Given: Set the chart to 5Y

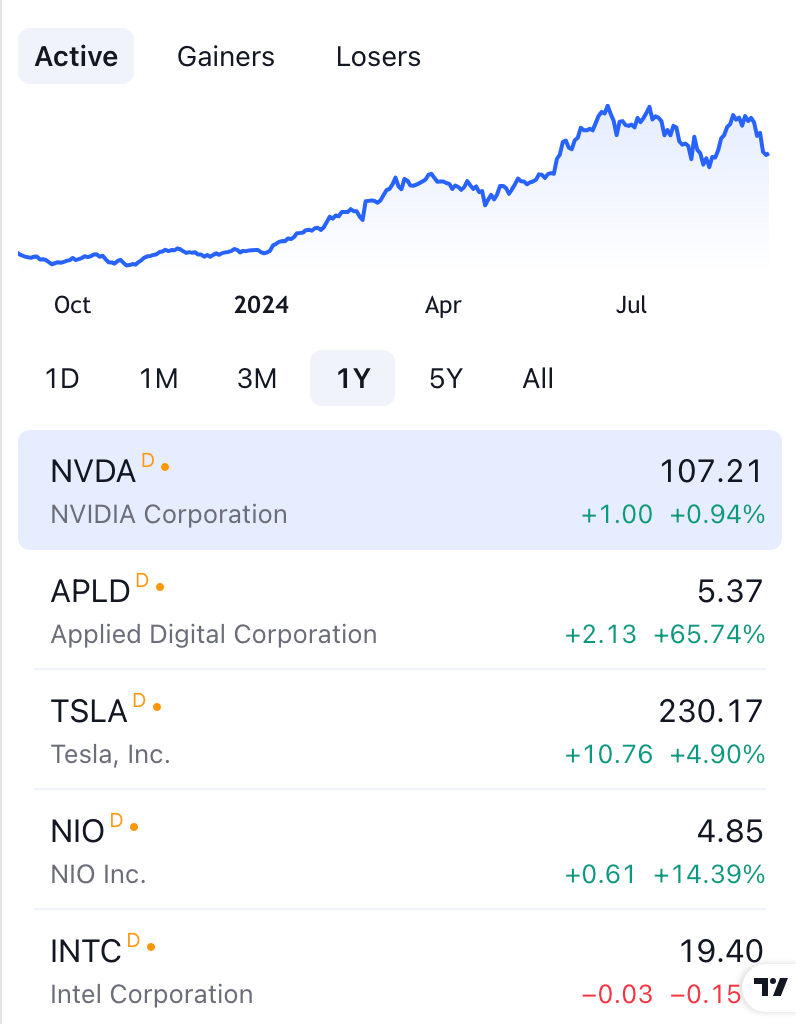Looking at the screenshot, I should (x=446, y=378).
